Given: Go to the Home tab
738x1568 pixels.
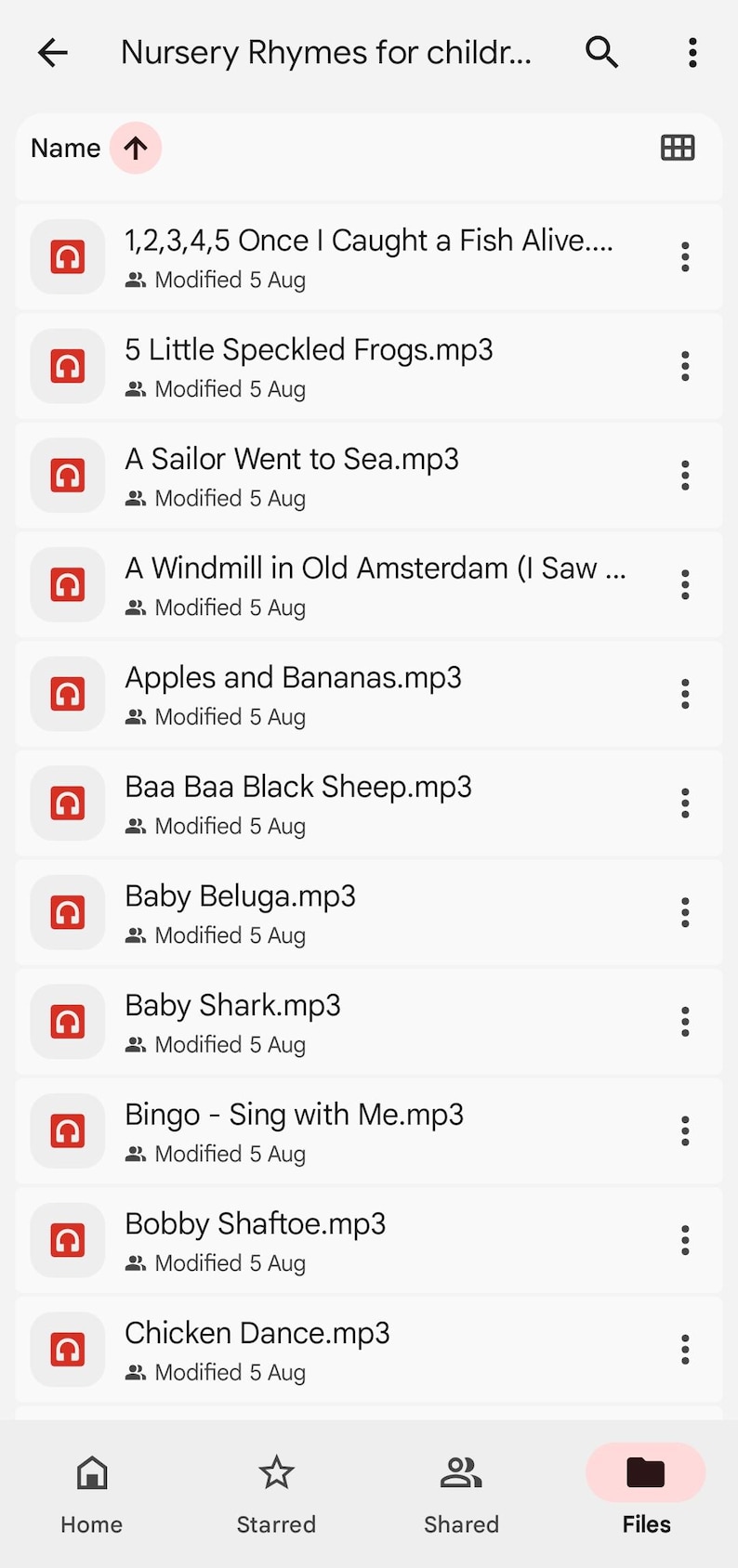Looking at the screenshot, I should tap(92, 1494).
